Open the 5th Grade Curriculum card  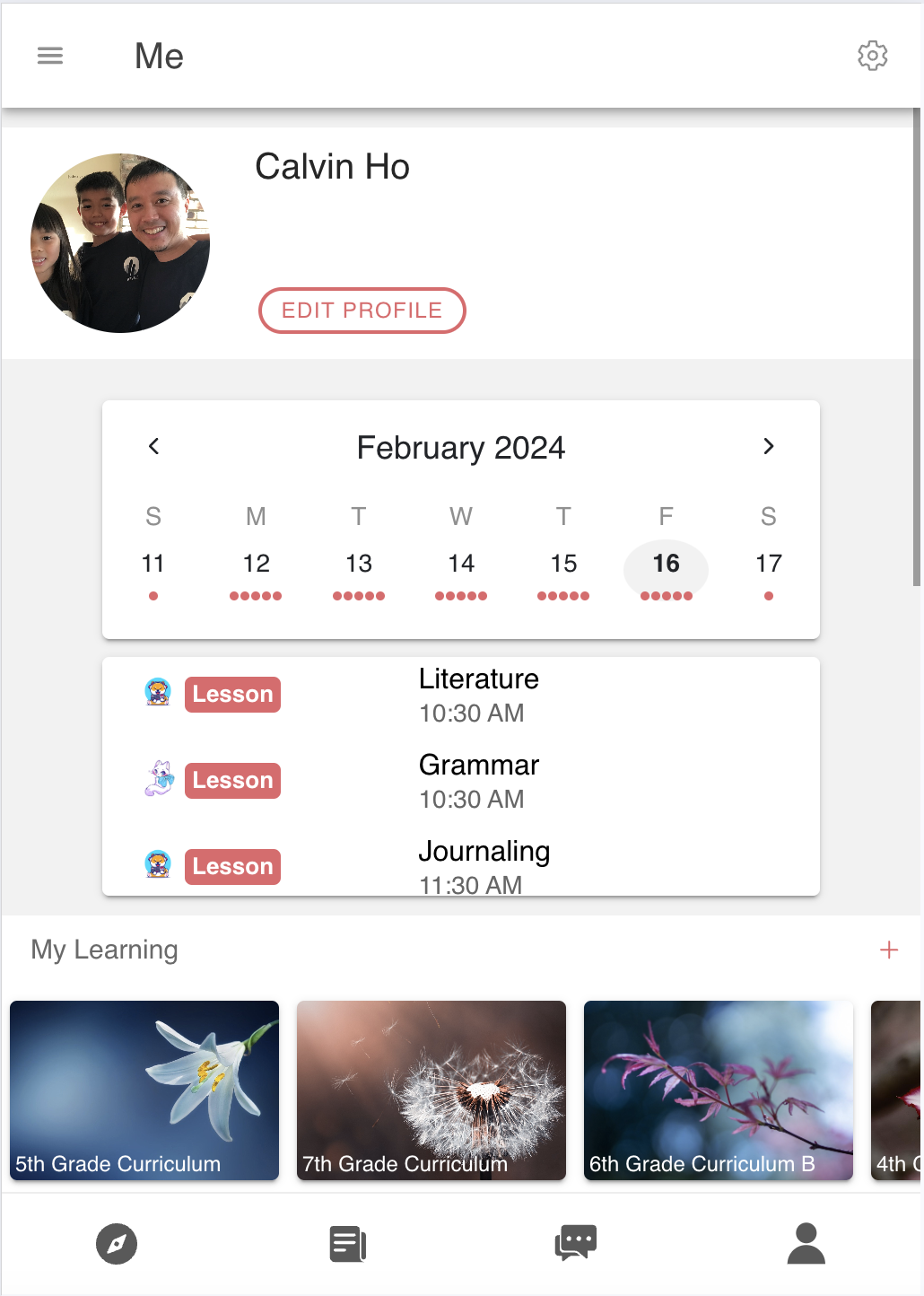(144, 1090)
